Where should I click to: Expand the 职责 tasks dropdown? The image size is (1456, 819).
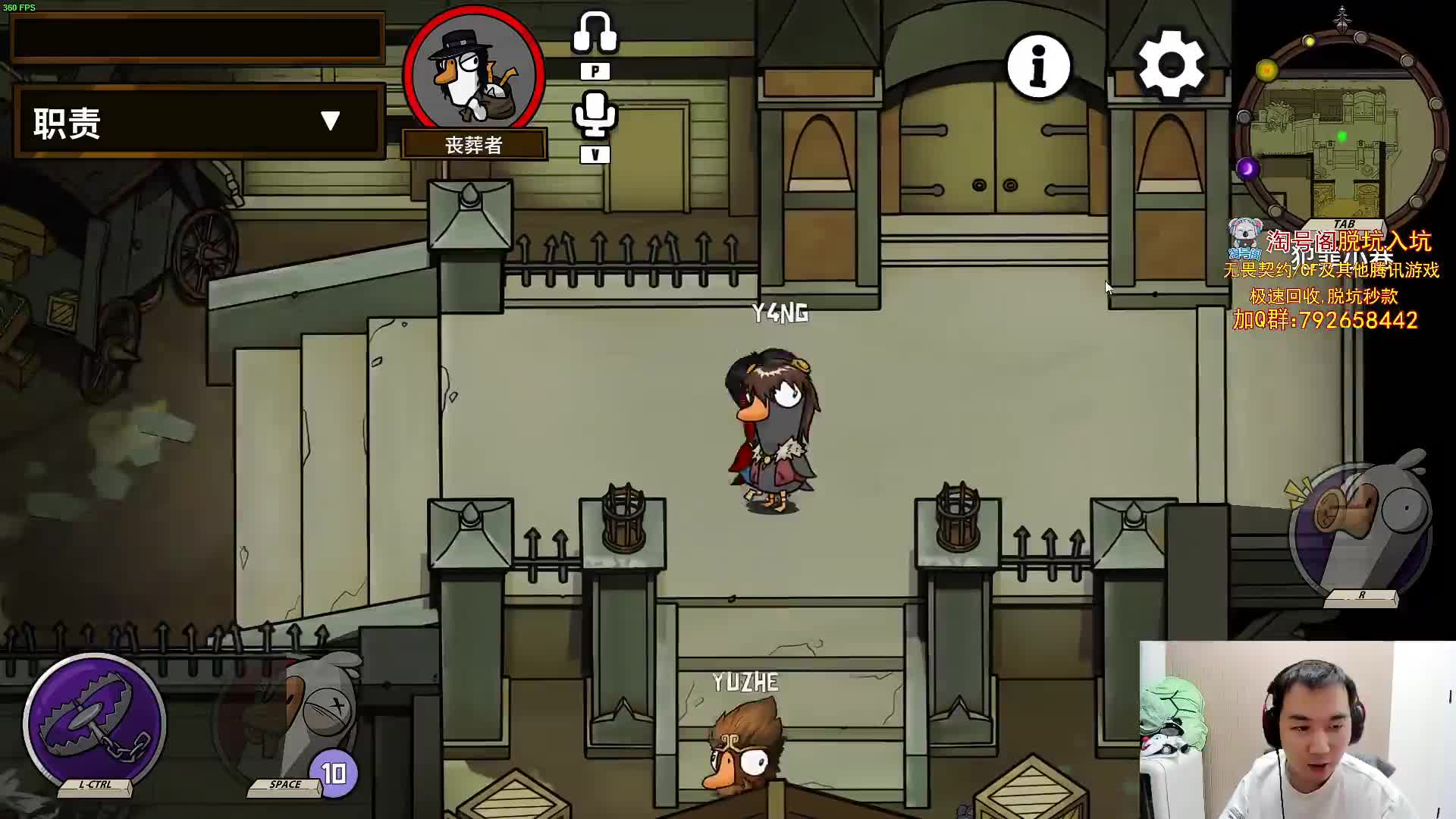[330, 121]
